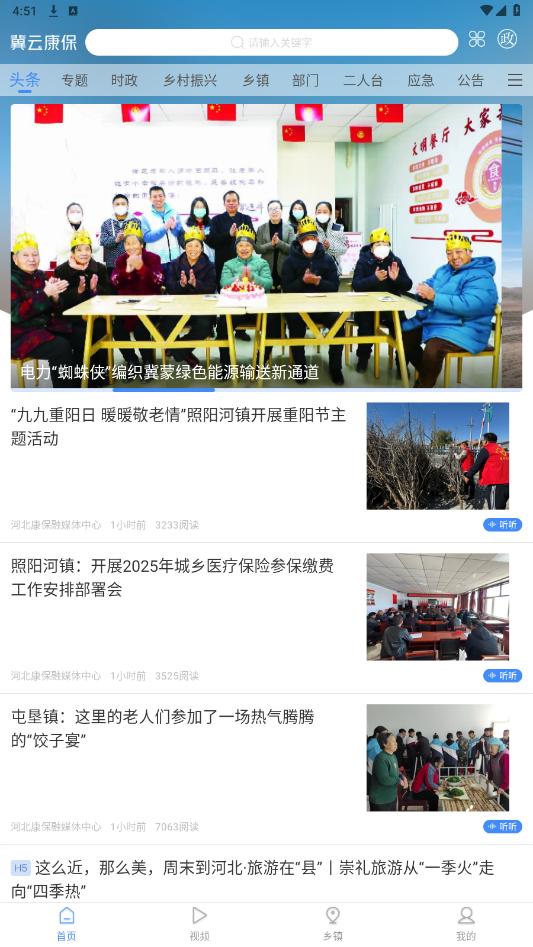The height and width of the screenshot is (947, 533).
Task: Switch to the 视频 bottom tab
Action: click(199, 924)
